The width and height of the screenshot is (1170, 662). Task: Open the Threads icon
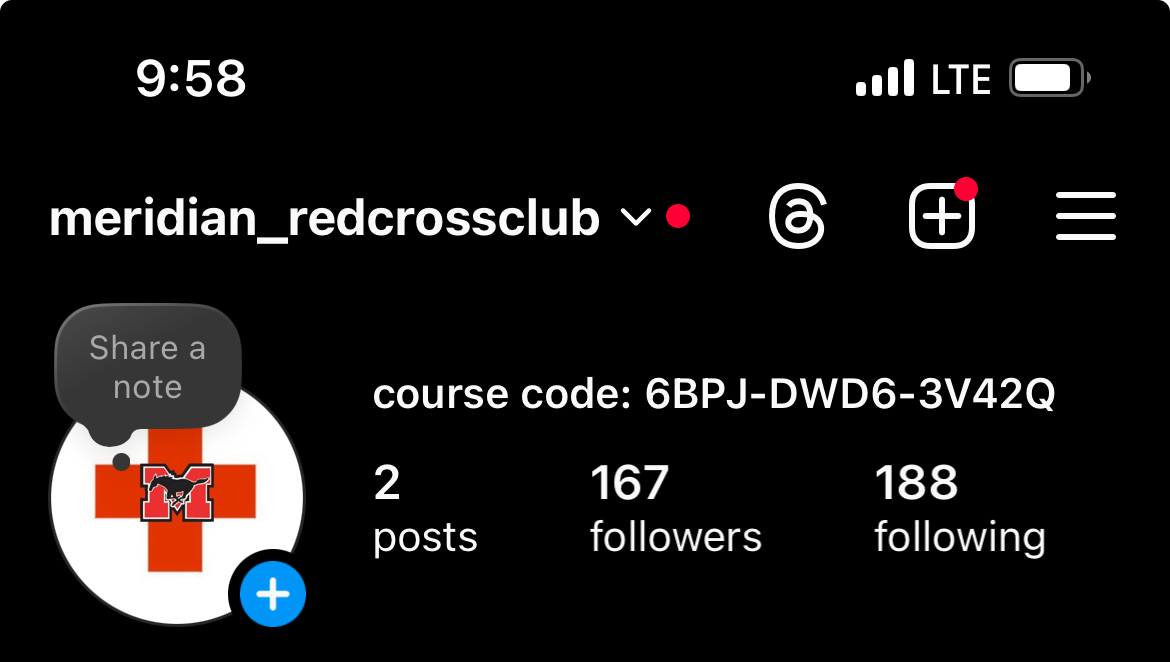coord(797,216)
